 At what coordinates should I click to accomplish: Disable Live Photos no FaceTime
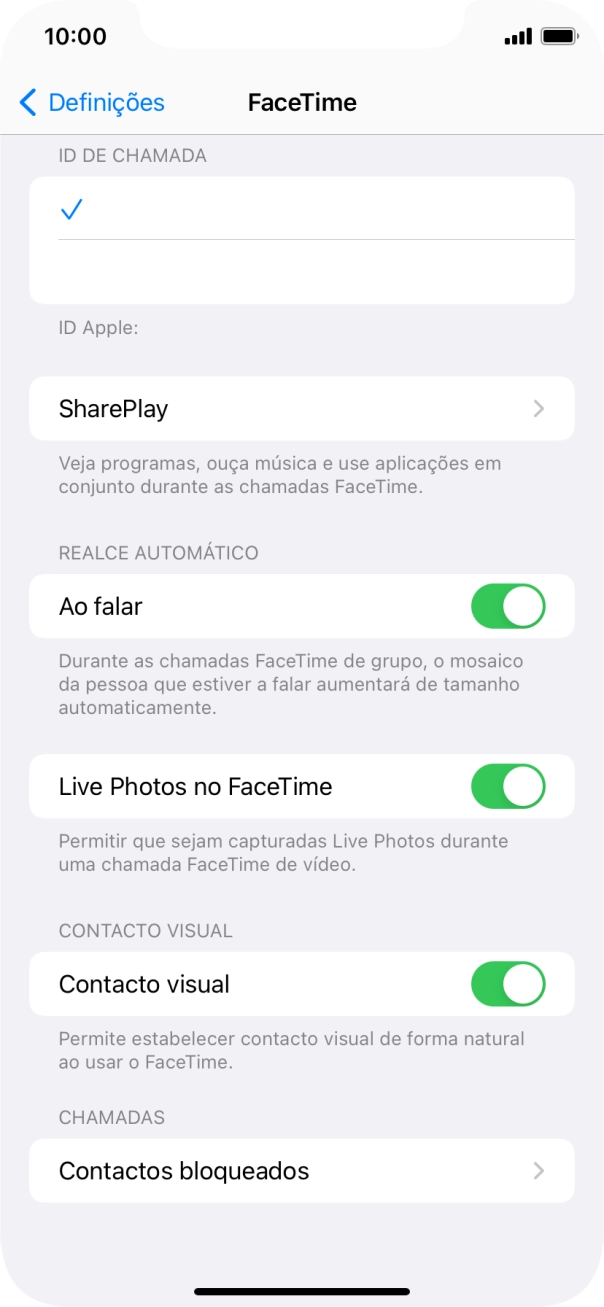[508, 786]
